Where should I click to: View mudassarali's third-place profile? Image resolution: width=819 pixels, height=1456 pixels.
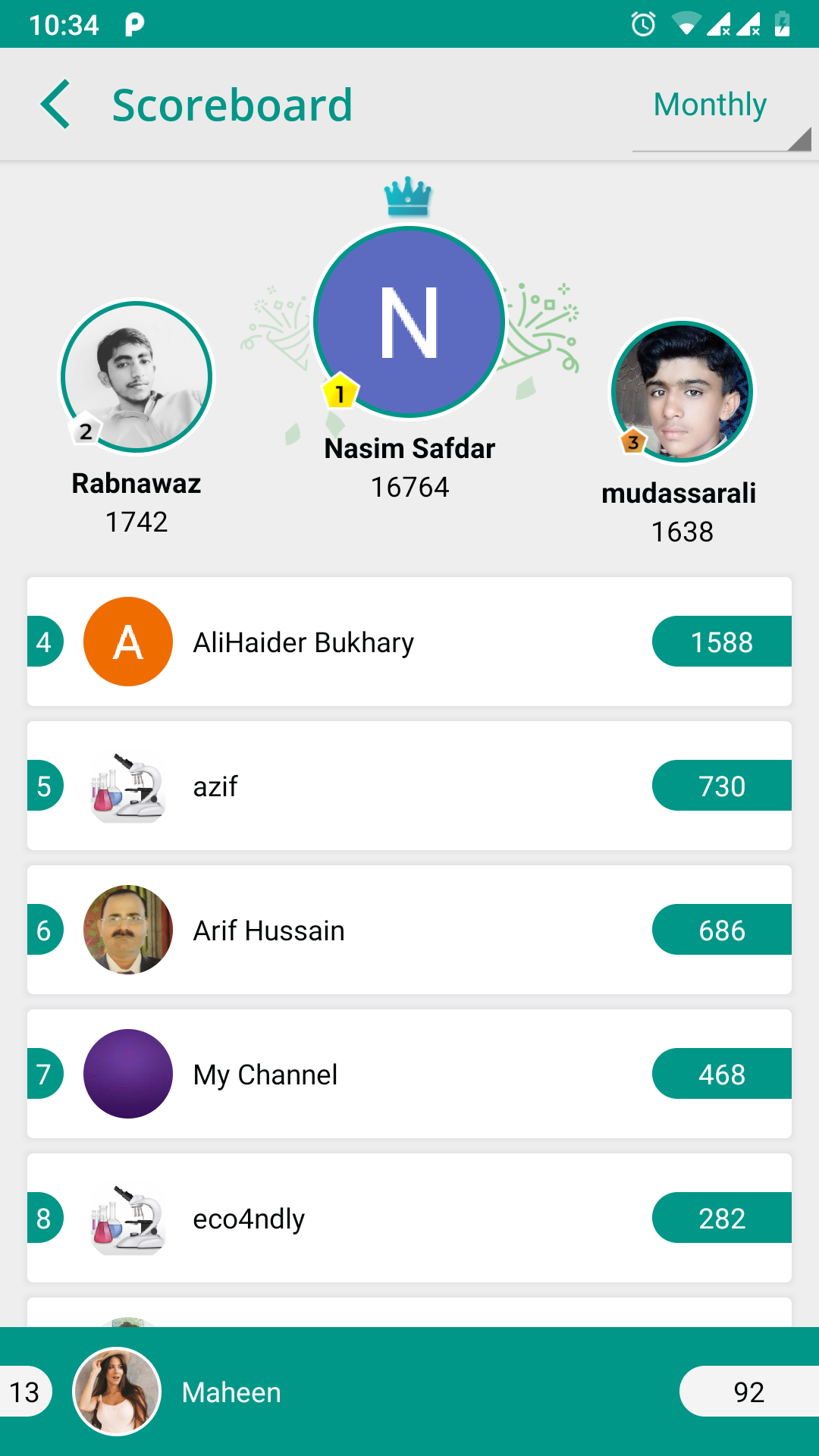point(682,392)
